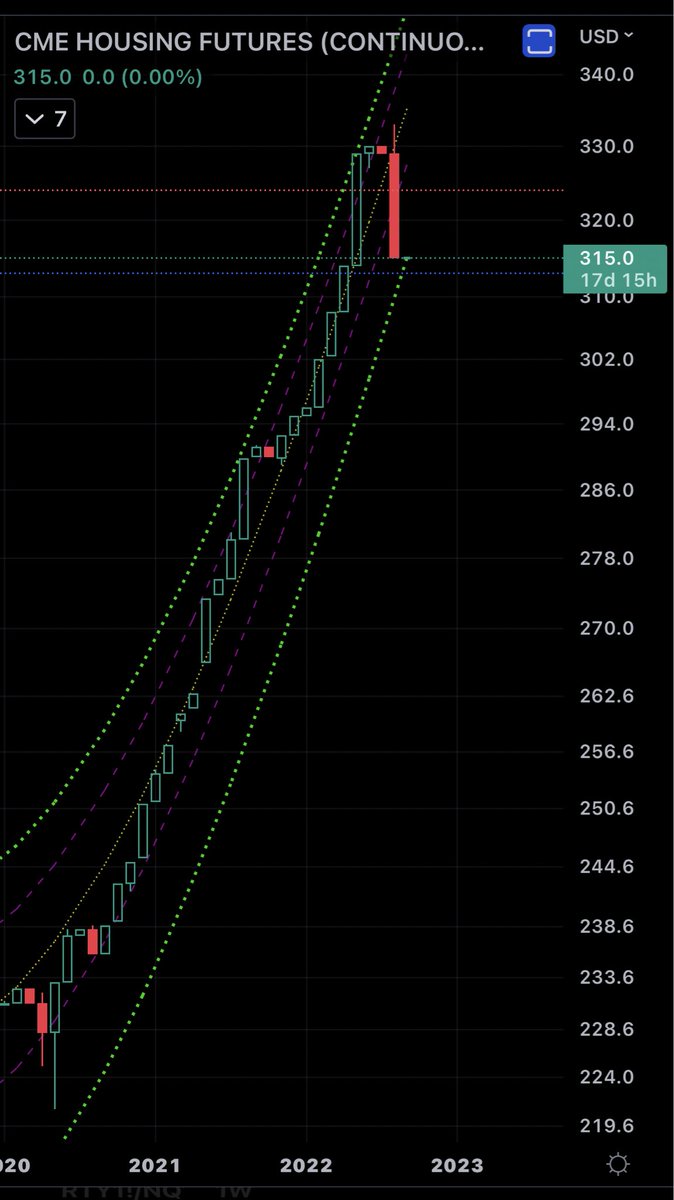Open CME Housing Futures symbol title
The width and height of the screenshot is (674, 1200).
pyautogui.click(x=250, y=43)
